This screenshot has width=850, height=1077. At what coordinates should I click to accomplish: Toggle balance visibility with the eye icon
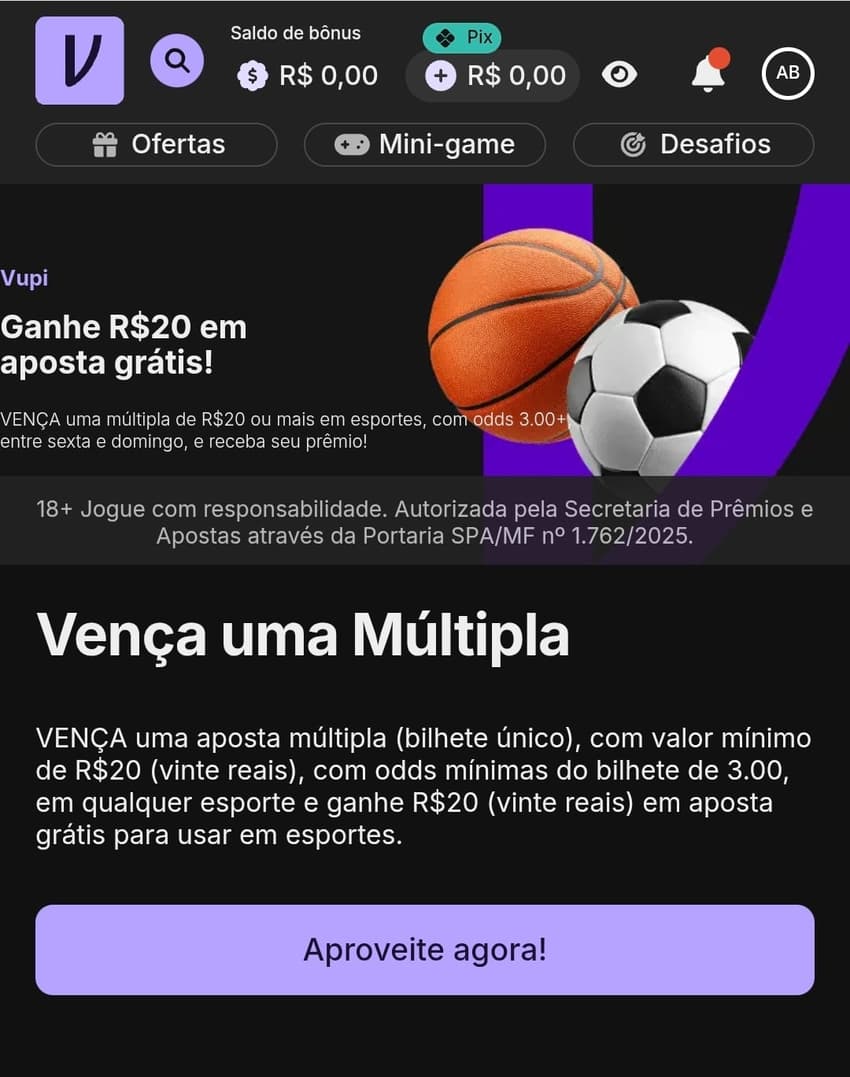click(619, 74)
